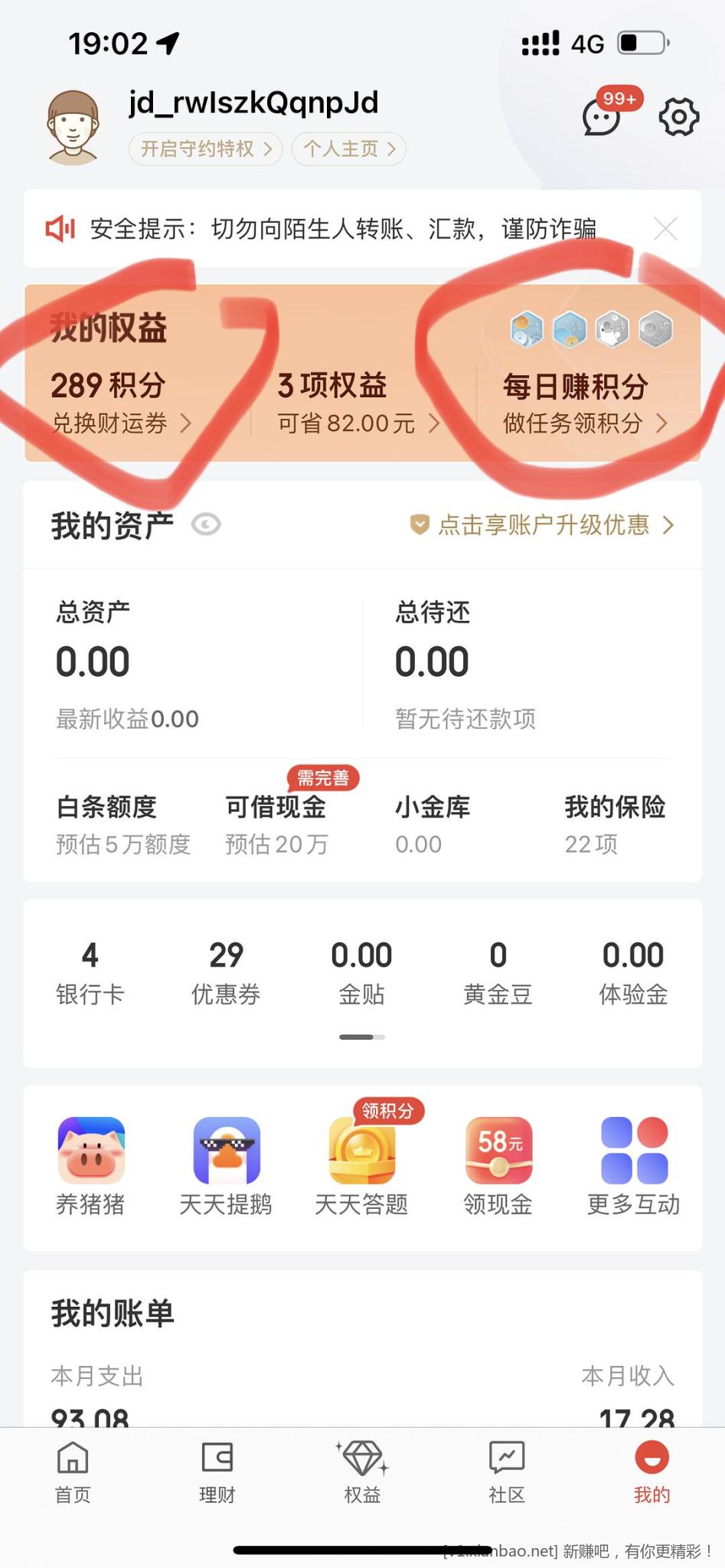Open 个人主页 profile page
This screenshot has width=725, height=1568.
pyautogui.click(x=348, y=149)
